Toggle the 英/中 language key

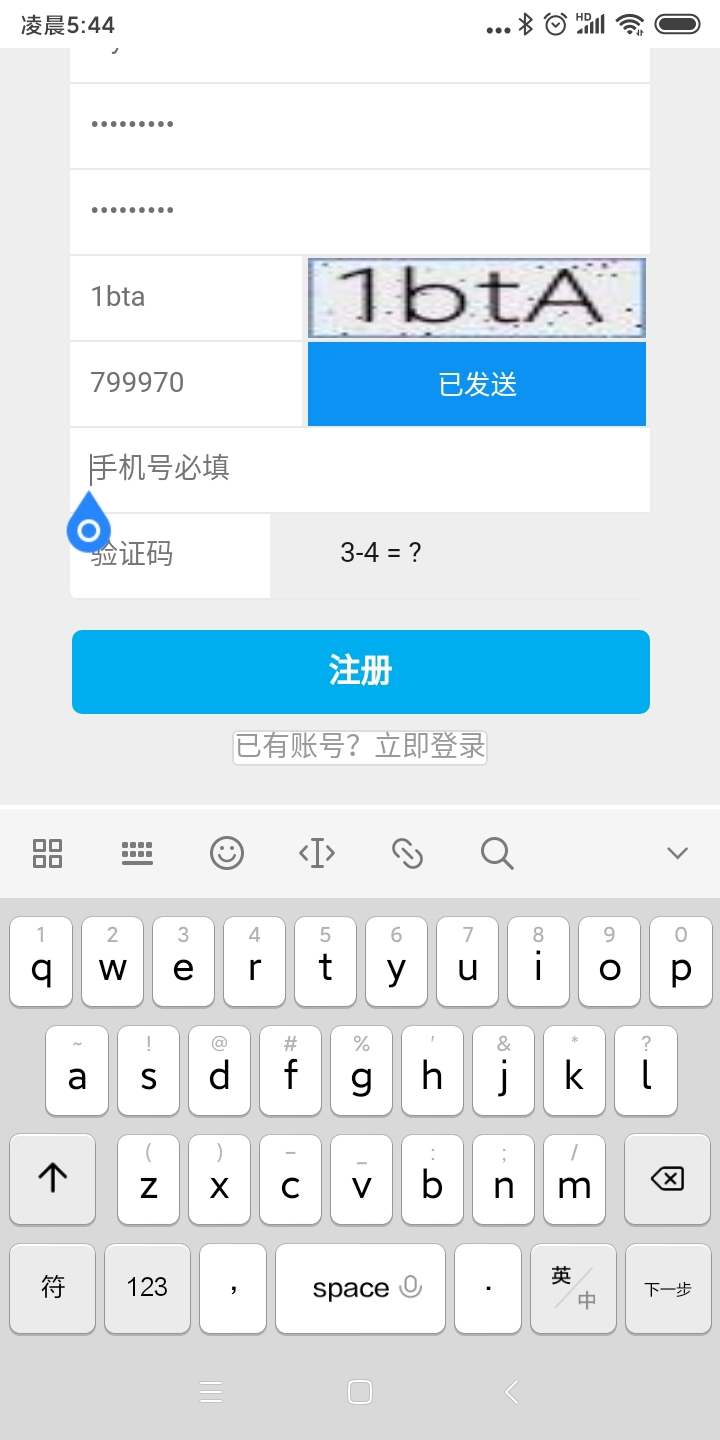[573, 1287]
